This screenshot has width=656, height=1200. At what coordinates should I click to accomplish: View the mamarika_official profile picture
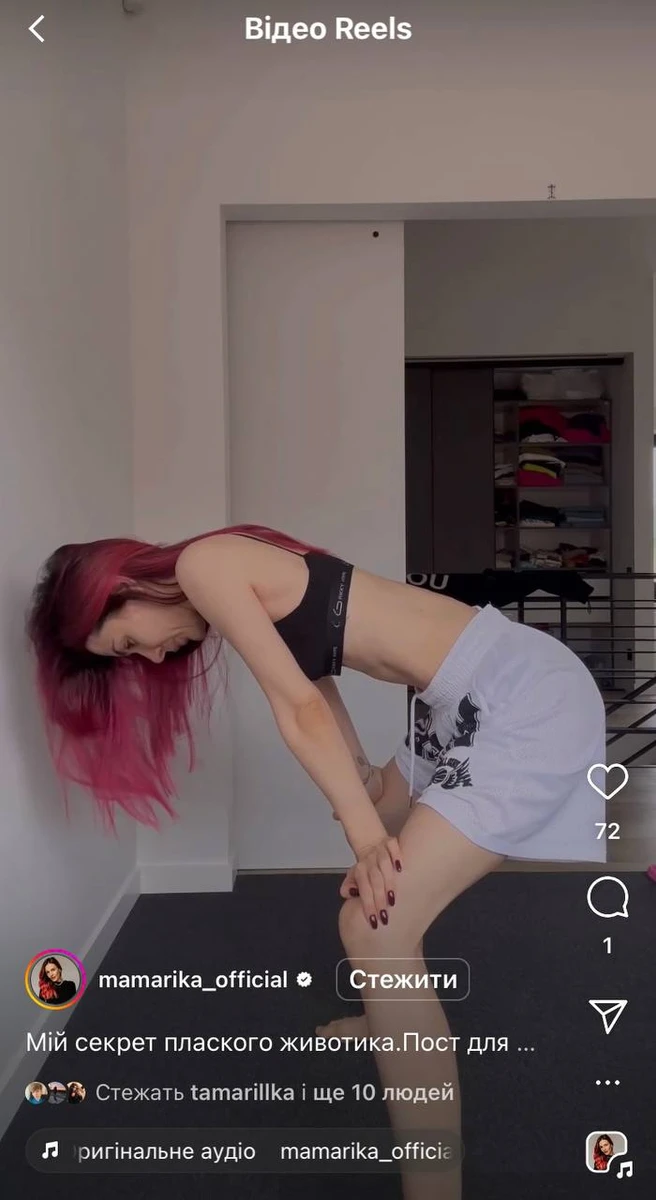click(54, 980)
